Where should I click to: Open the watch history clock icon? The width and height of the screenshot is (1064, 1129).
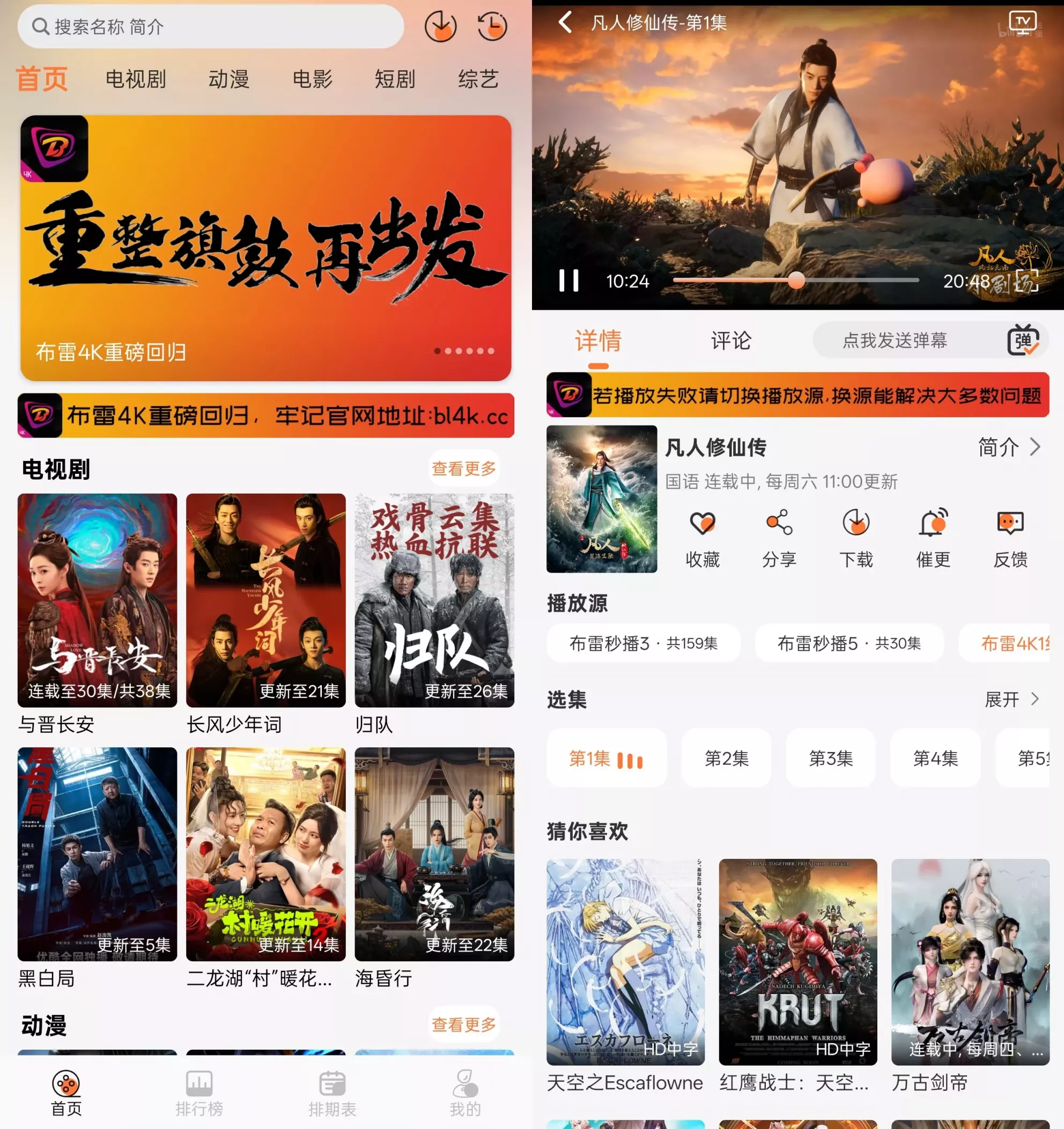coord(492,26)
